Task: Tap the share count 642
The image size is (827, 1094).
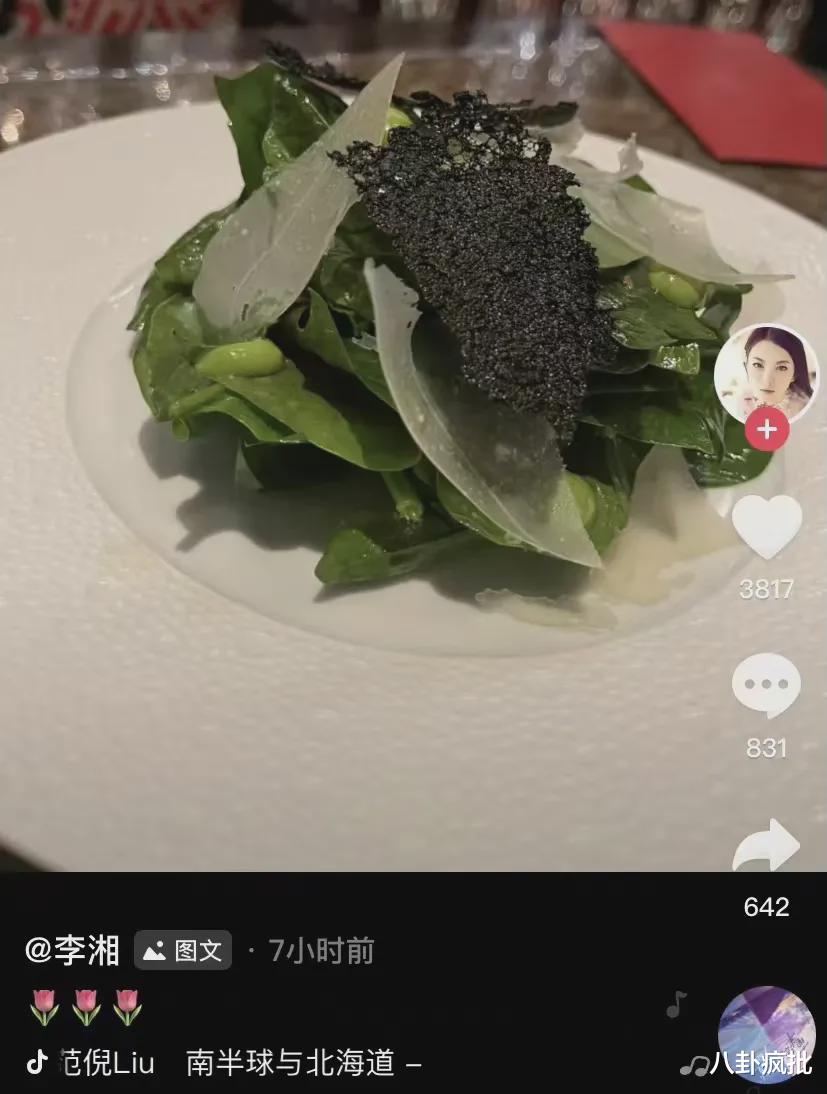Action: [x=766, y=908]
